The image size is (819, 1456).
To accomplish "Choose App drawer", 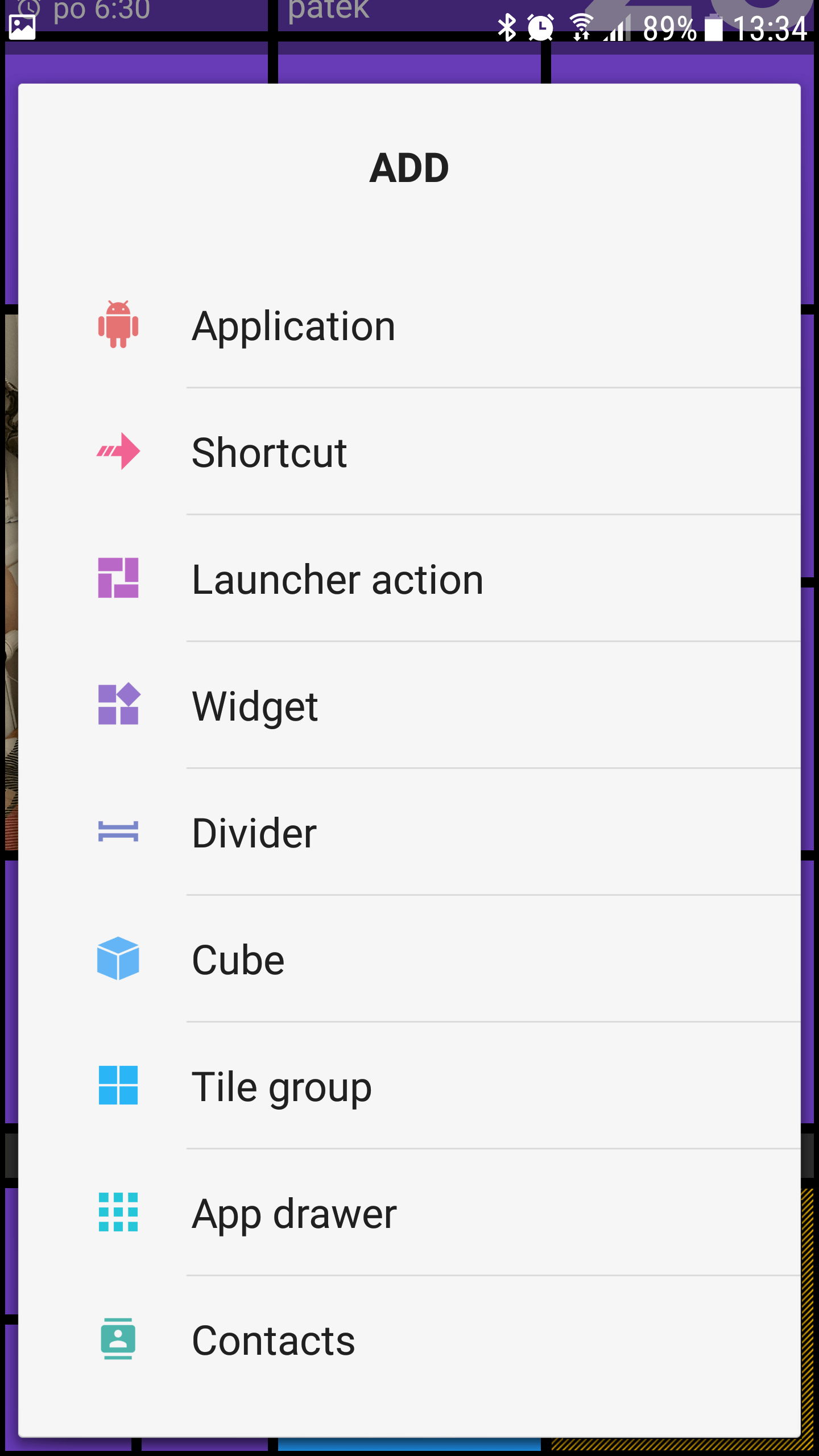I will 409,1213.
